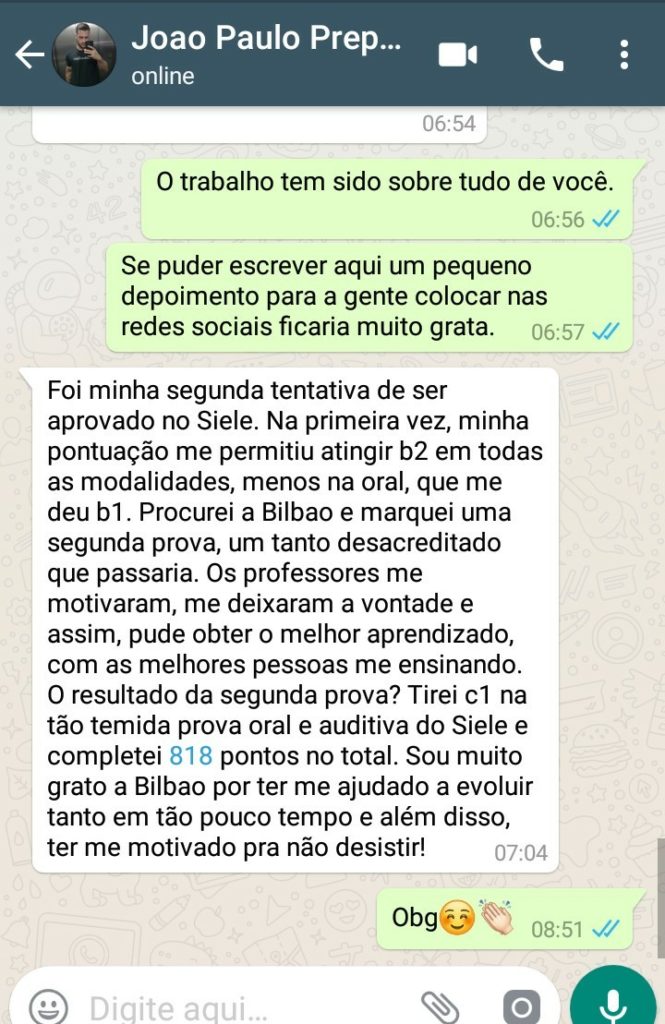Open the emoji picker
The width and height of the screenshot is (665, 1024).
click(47, 1004)
